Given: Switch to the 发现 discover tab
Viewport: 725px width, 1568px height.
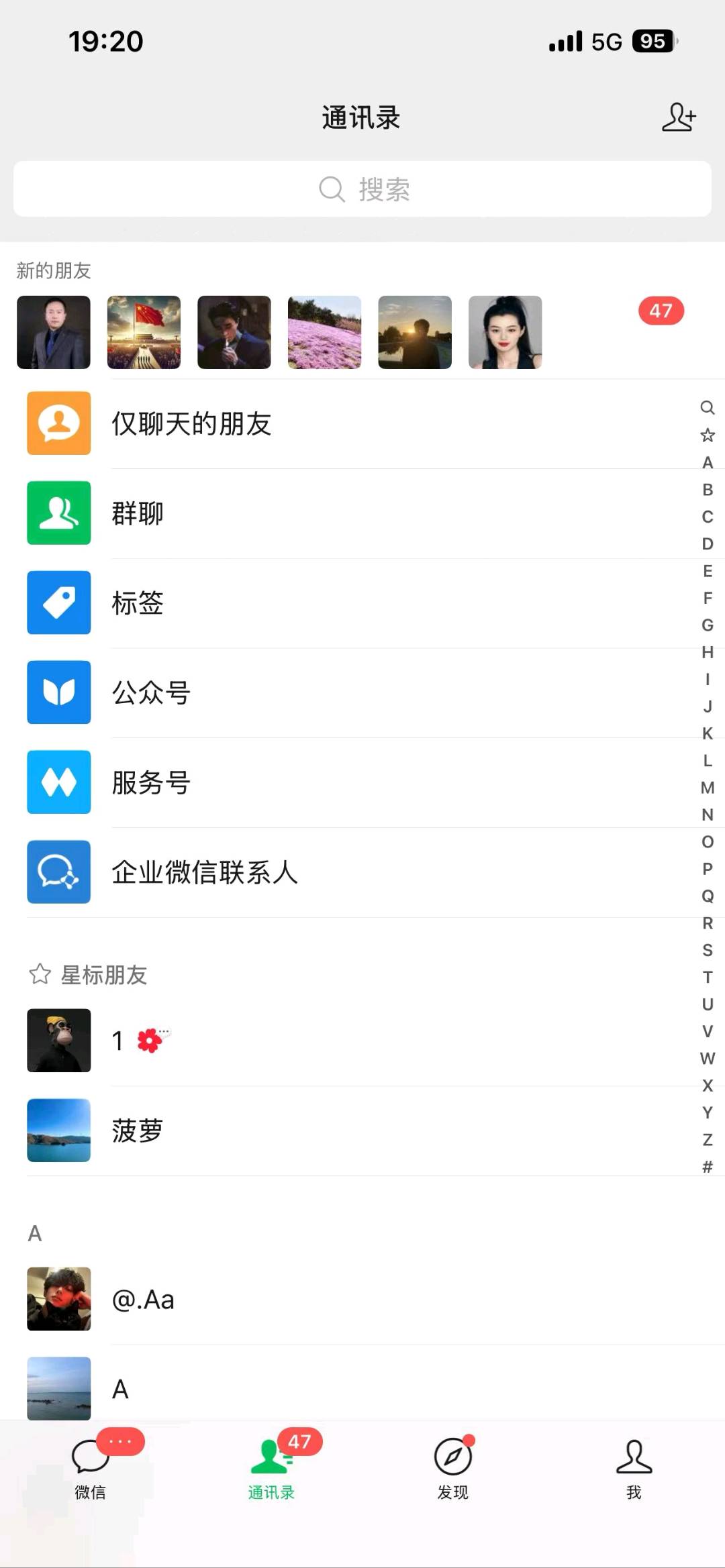Looking at the screenshot, I should coord(453,1467).
